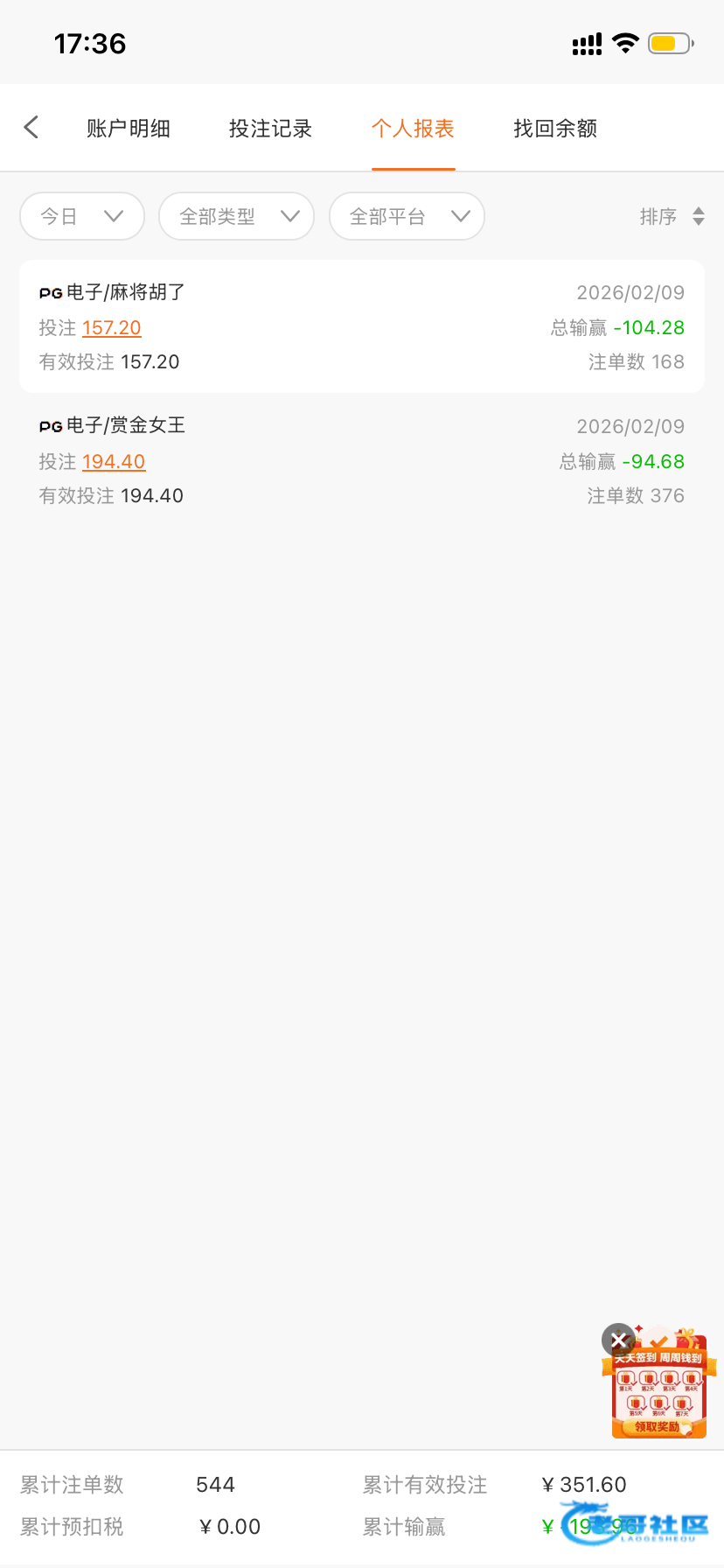
Task: Open the 电子/麻将胡了 report card
Action: click(x=362, y=326)
